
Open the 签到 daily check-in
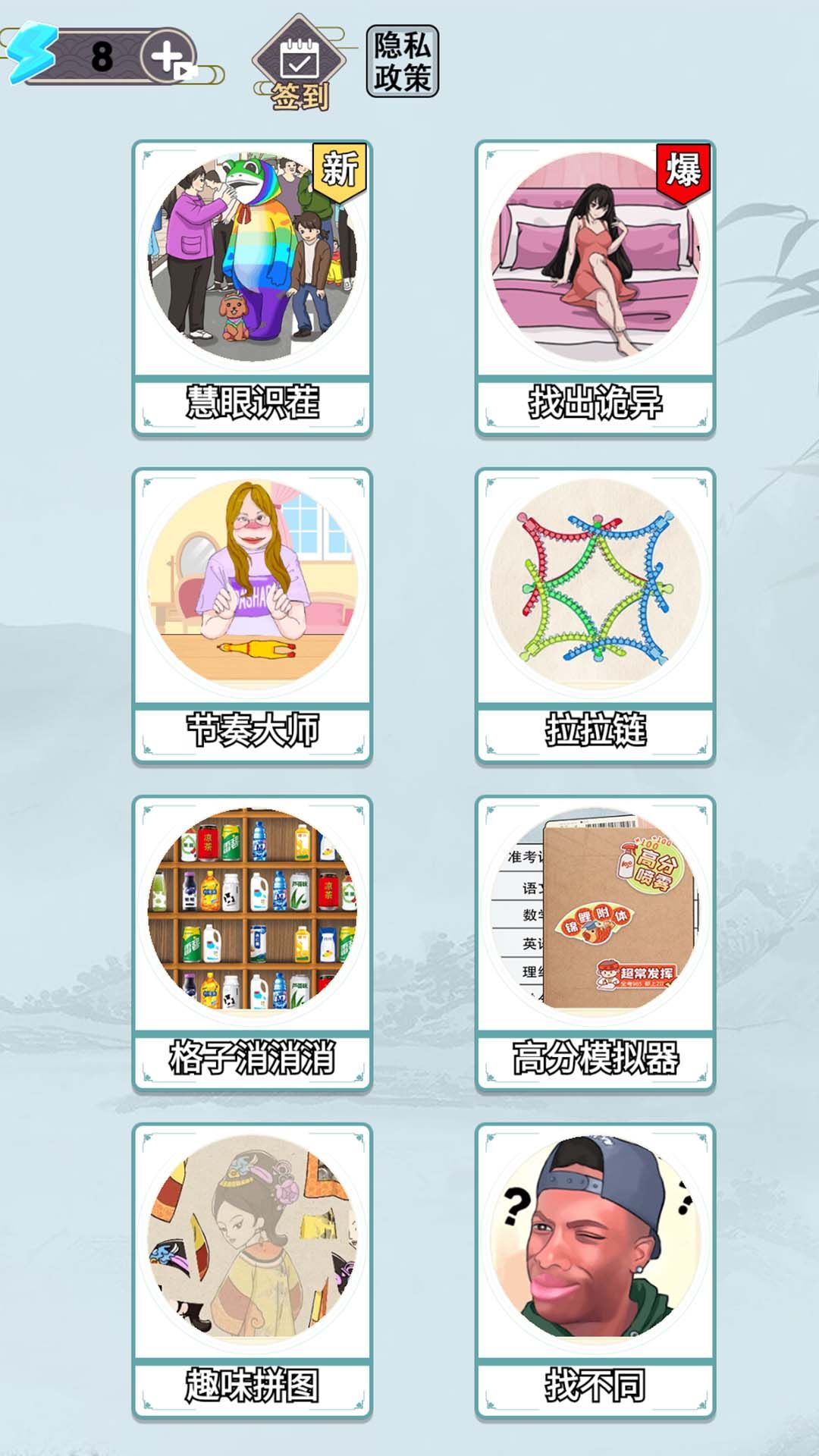click(x=299, y=64)
